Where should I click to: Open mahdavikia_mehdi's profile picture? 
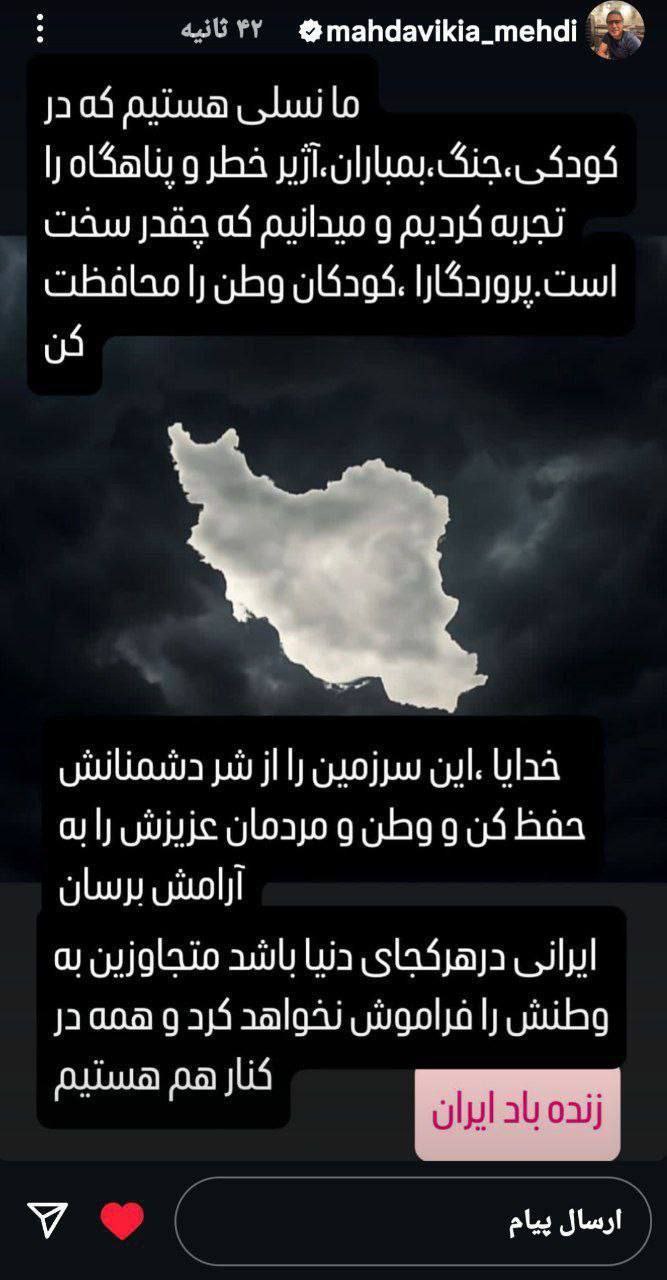tap(614, 29)
